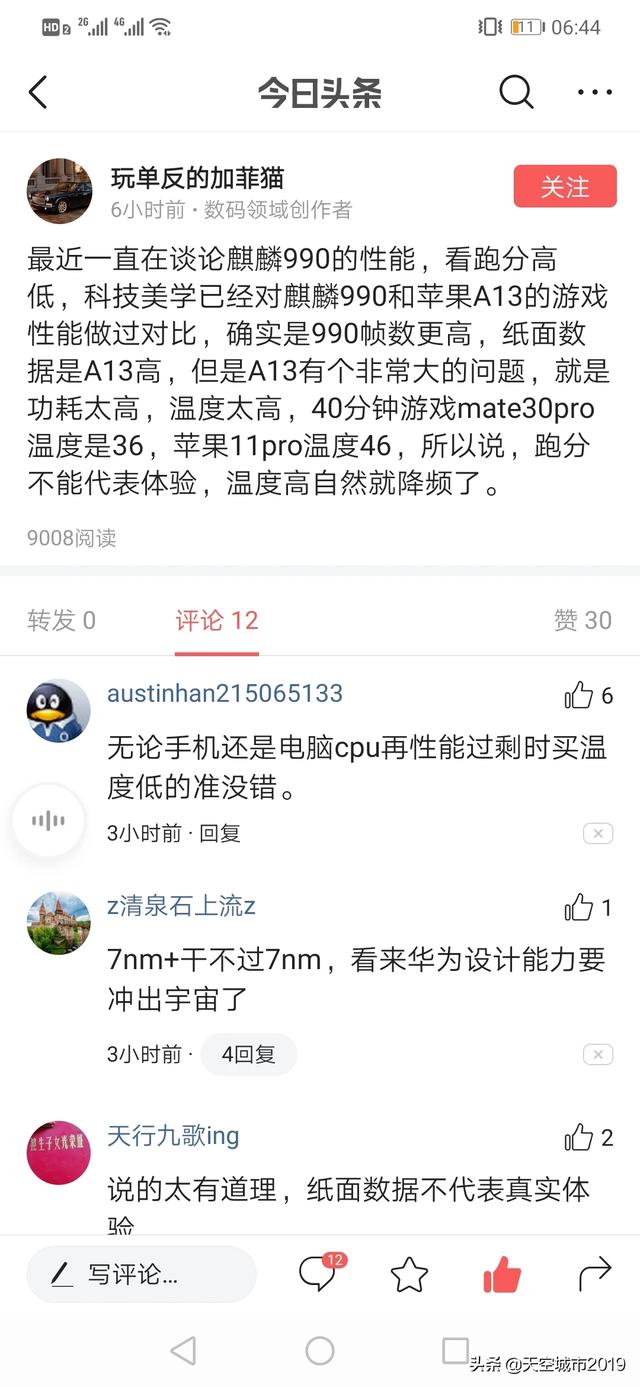The height and width of the screenshot is (1387, 640).
Task: Switch to the 转发 tab
Action: pos(62,621)
